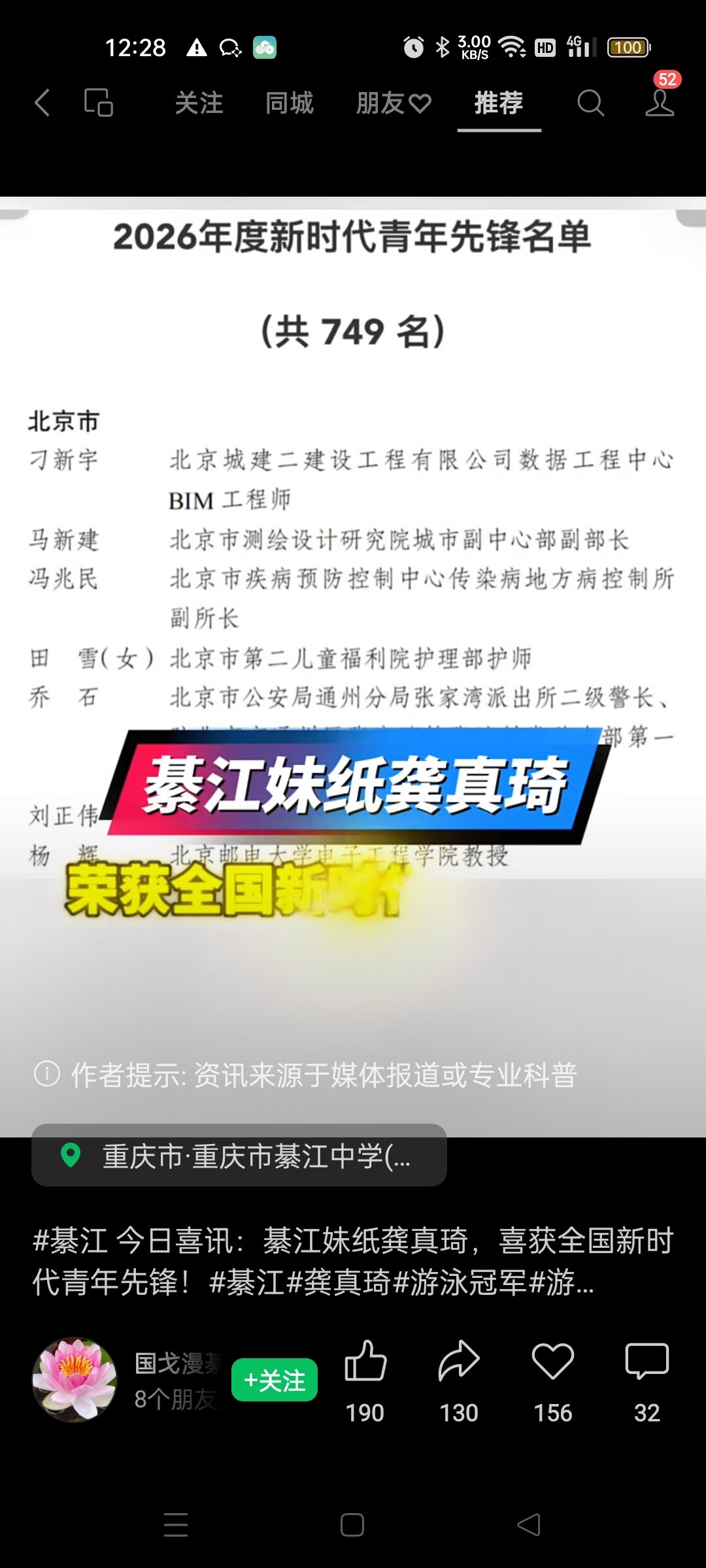Screen dimensions: 706x1568
Task: Switch to the 关注 tab
Action: point(199,103)
